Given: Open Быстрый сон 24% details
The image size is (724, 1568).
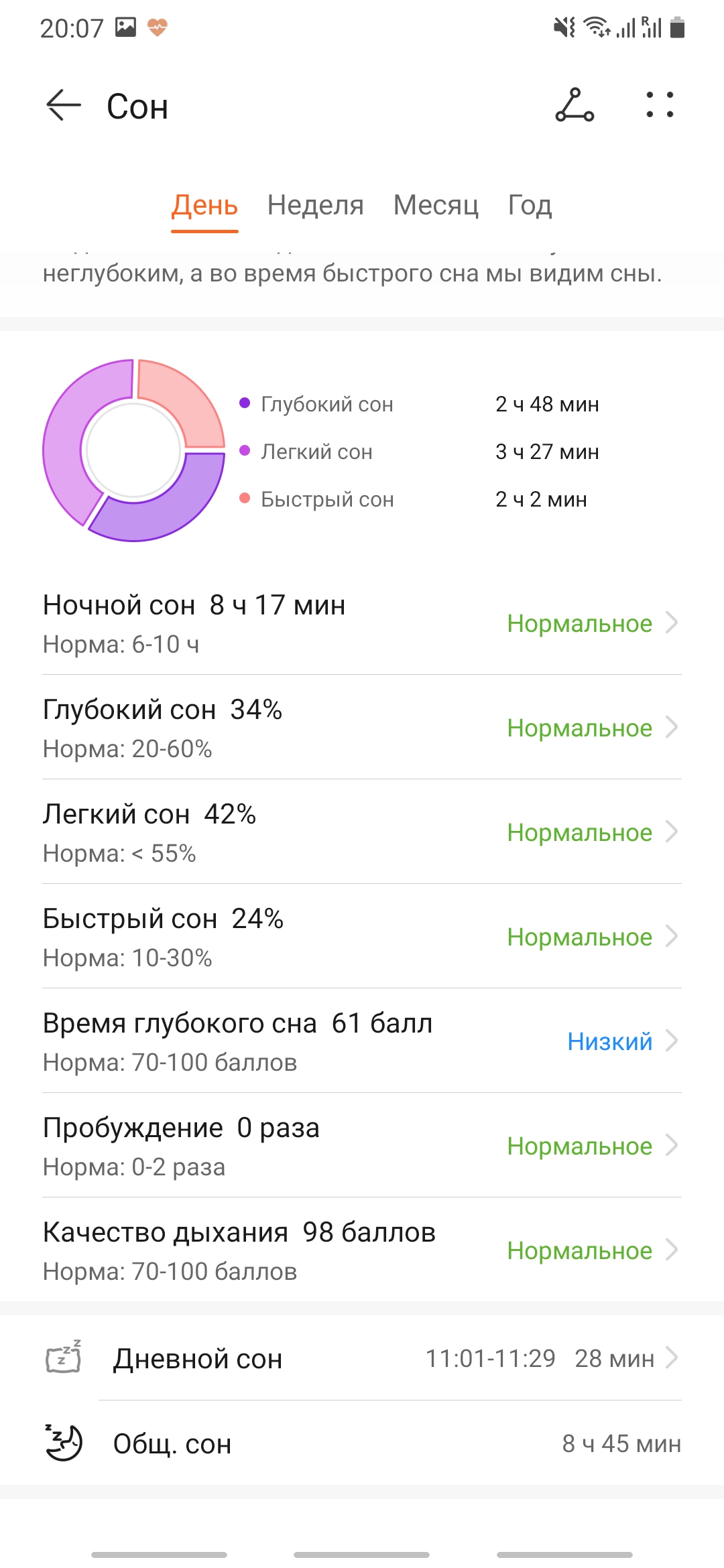Looking at the screenshot, I should (362, 937).
